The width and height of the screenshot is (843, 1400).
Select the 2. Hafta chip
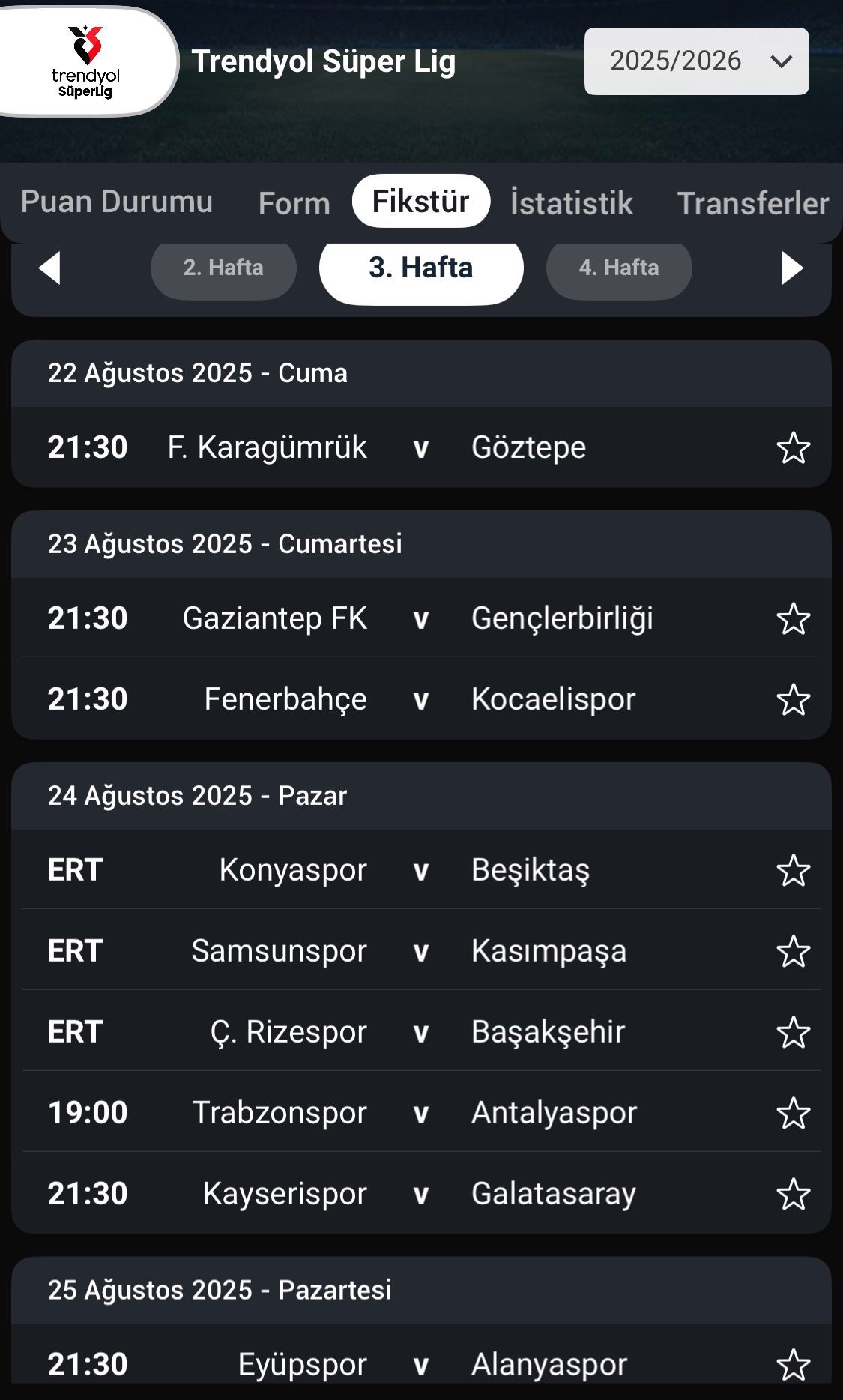[x=223, y=268]
